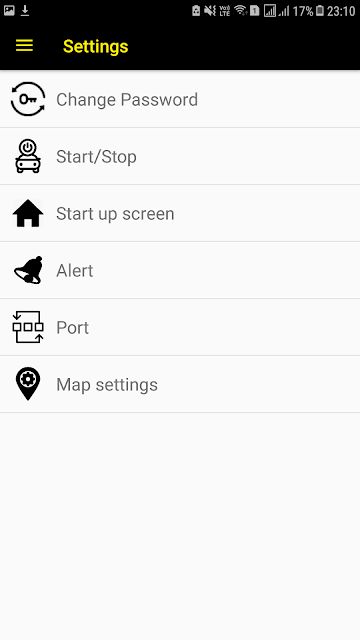Open the hamburger drawer menu

click(24, 46)
